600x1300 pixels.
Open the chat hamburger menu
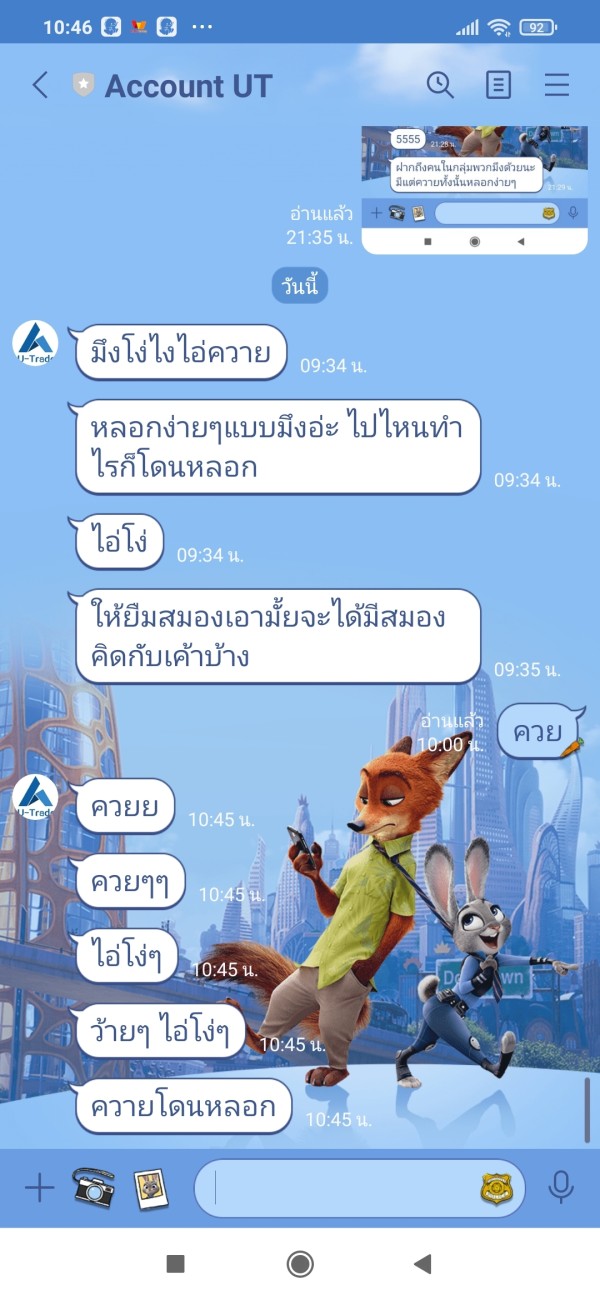(x=557, y=85)
